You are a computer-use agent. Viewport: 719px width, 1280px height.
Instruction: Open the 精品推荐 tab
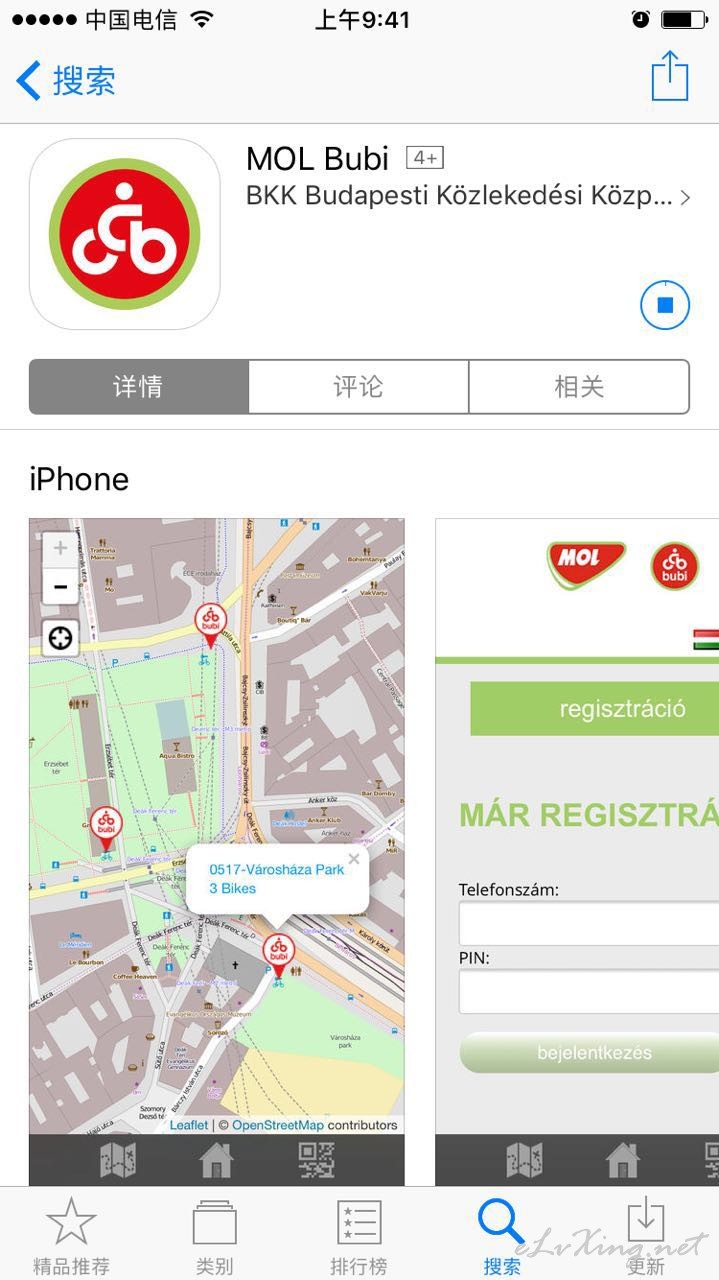(x=71, y=1236)
